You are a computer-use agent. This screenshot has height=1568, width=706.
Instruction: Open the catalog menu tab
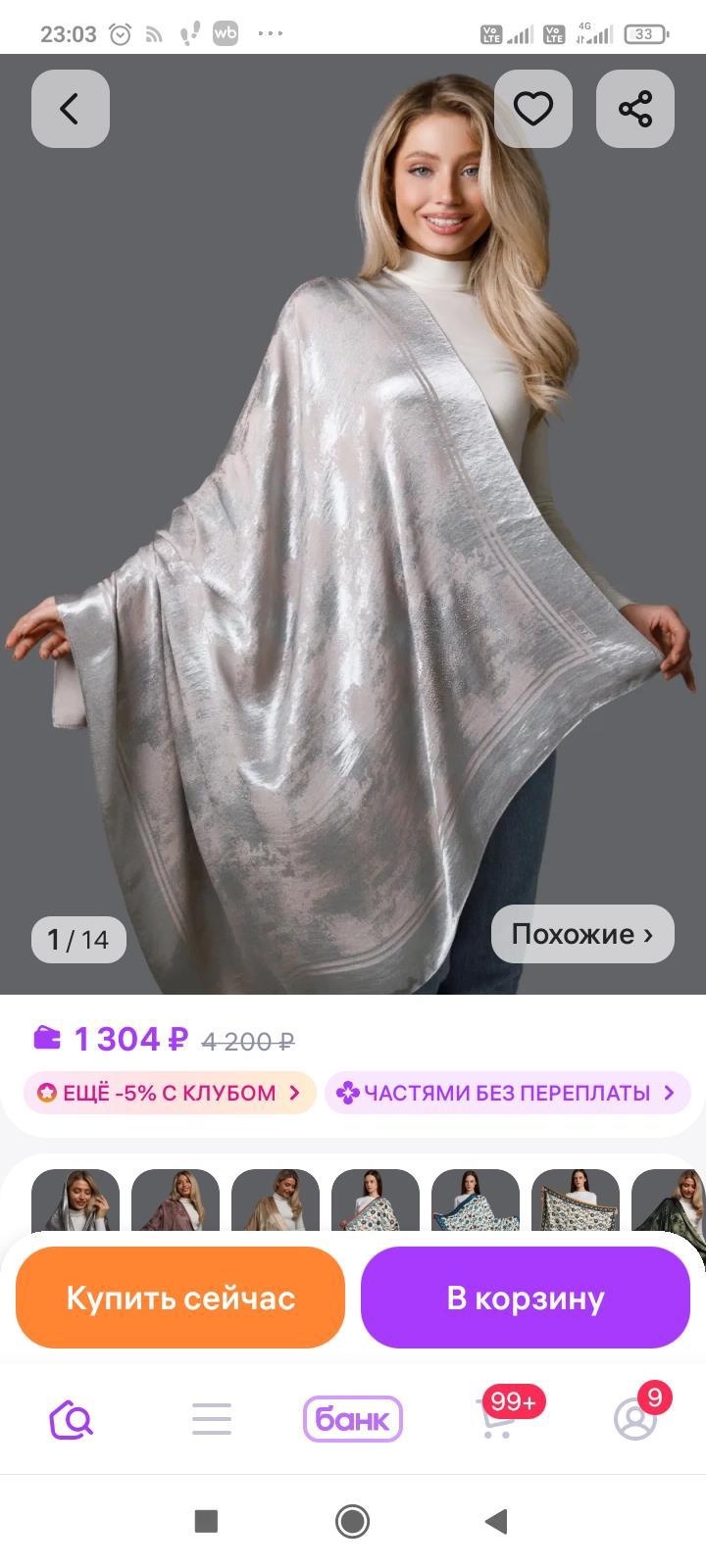click(211, 1418)
